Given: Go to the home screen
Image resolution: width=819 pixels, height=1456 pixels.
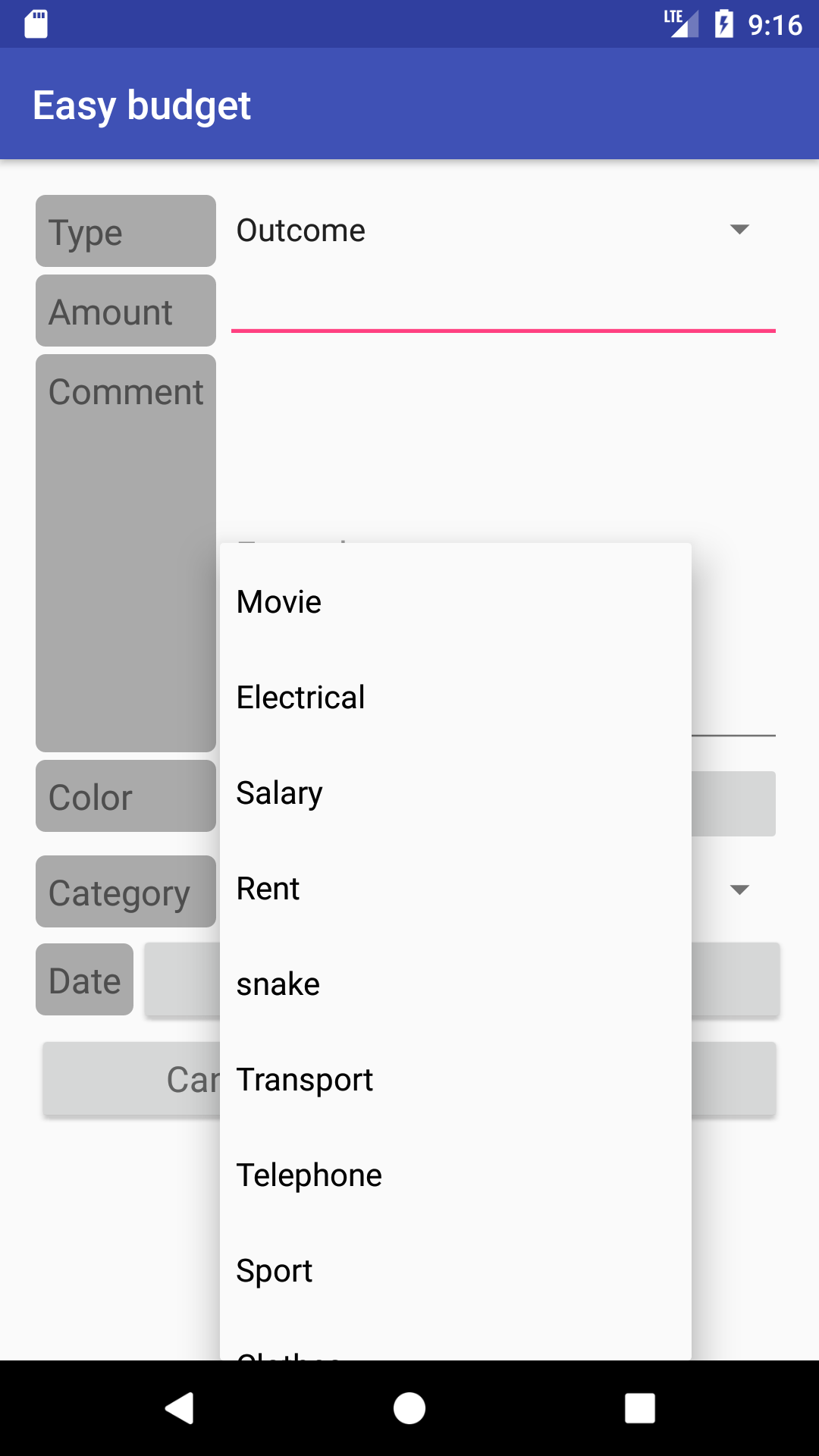Looking at the screenshot, I should click(409, 1408).
